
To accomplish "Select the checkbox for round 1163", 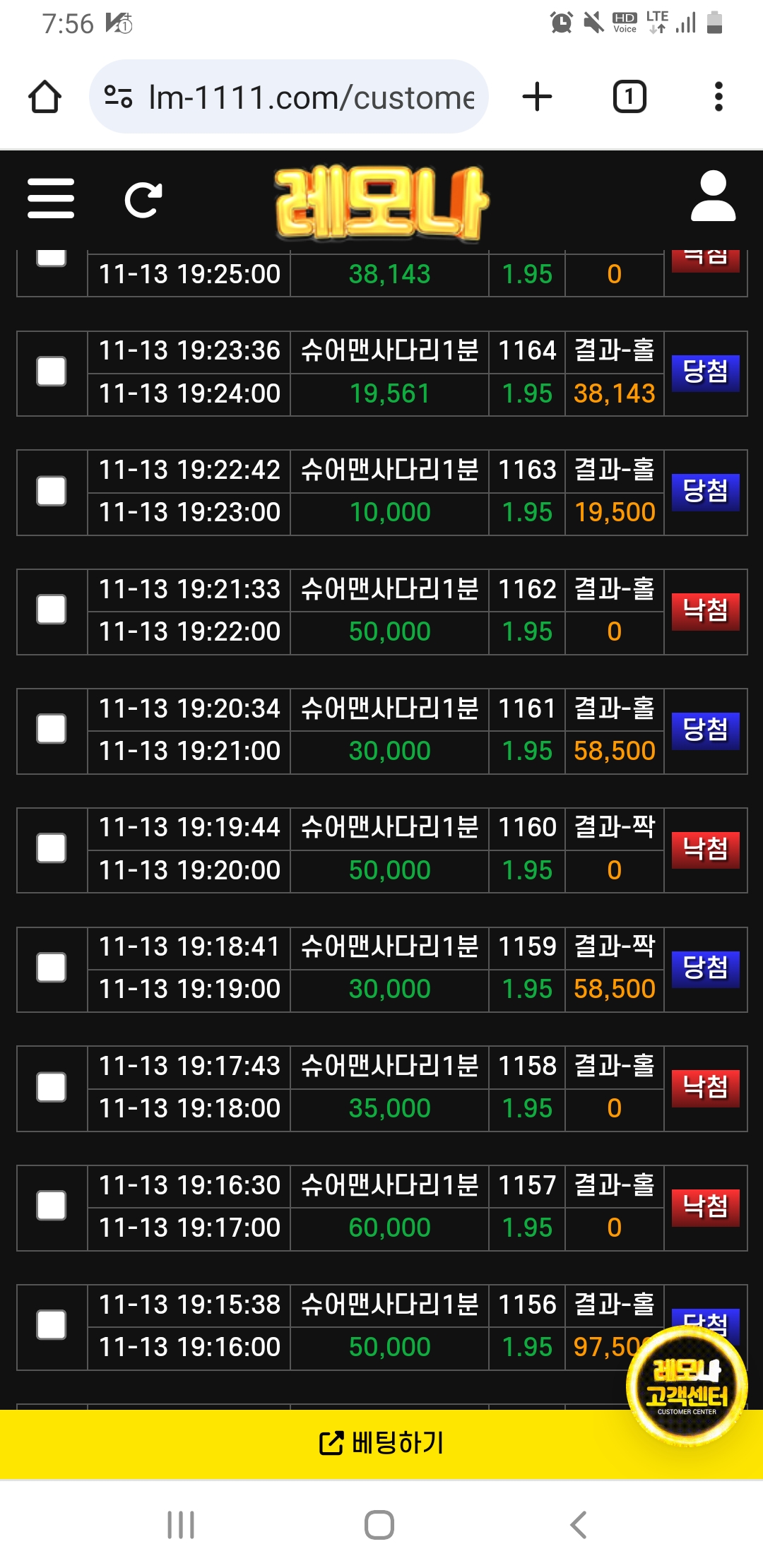I will pos(52,491).
